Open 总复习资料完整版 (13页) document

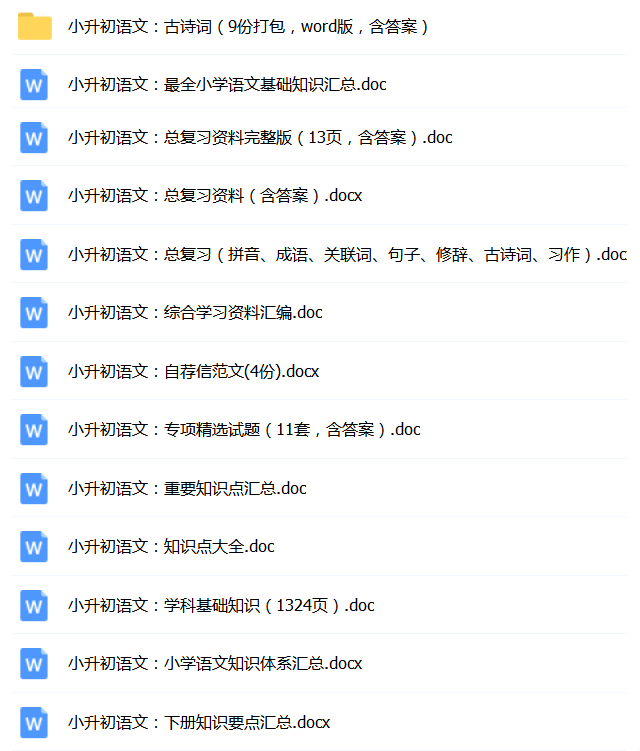[260, 138]
